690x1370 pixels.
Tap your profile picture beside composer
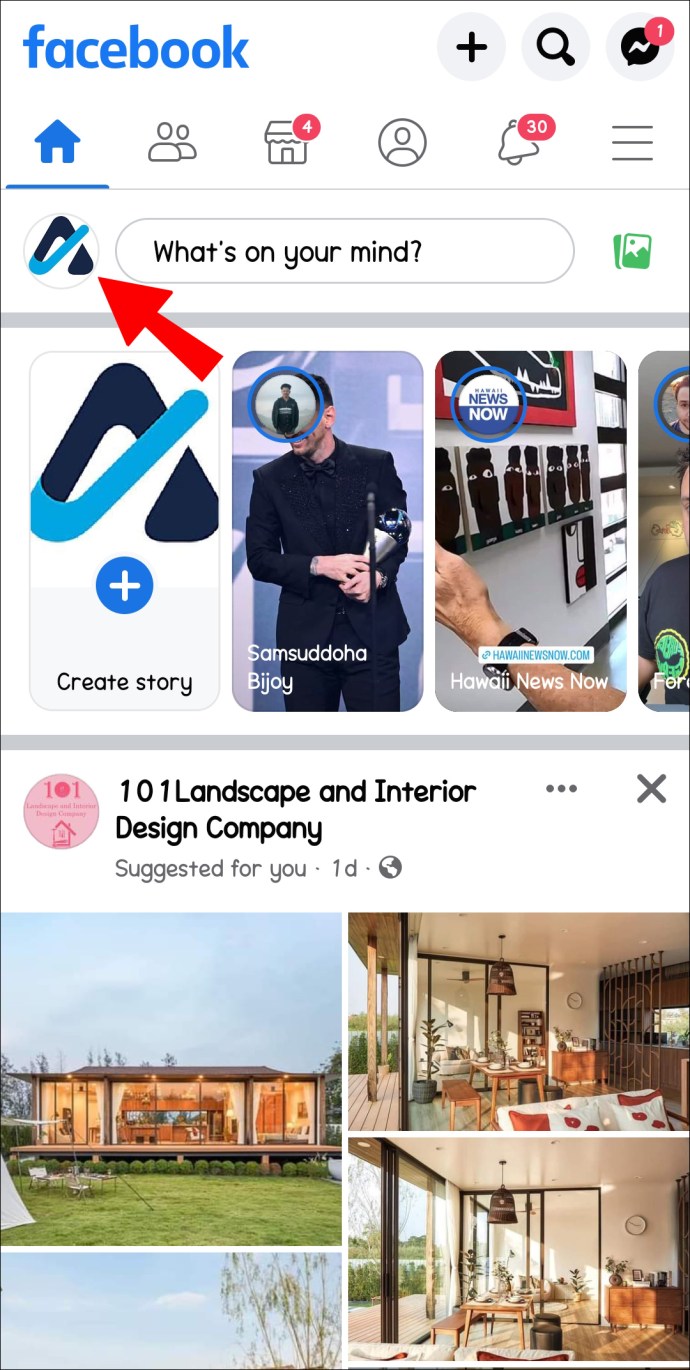(x=61, y=251)
